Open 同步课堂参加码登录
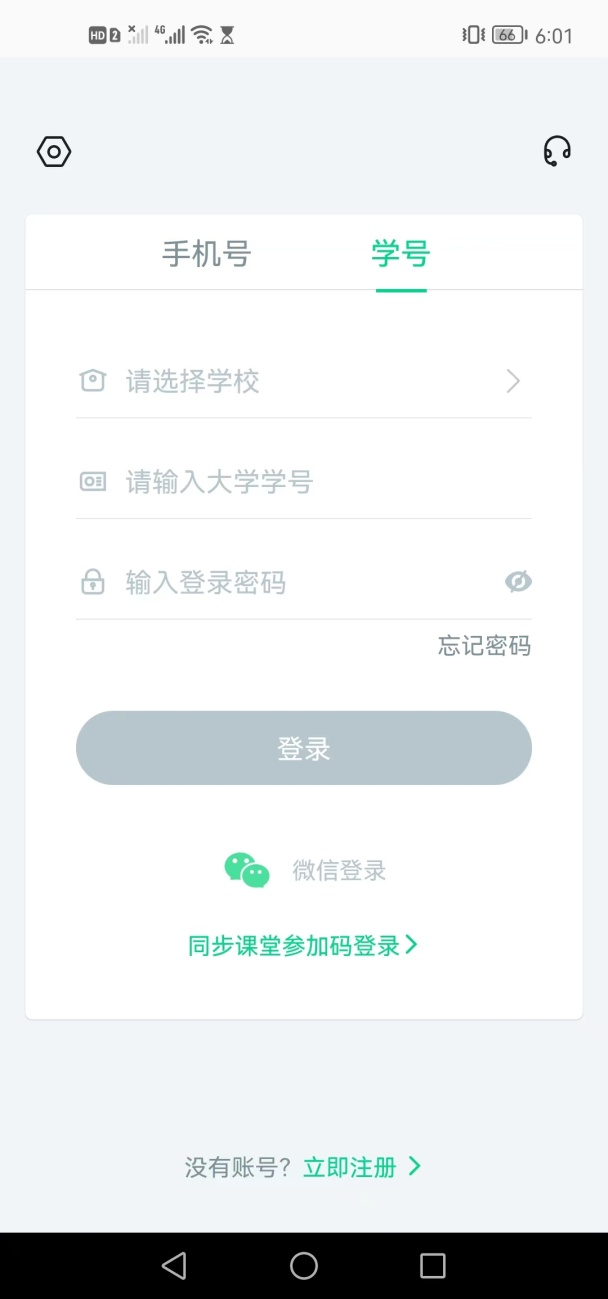 click(303, 945)
